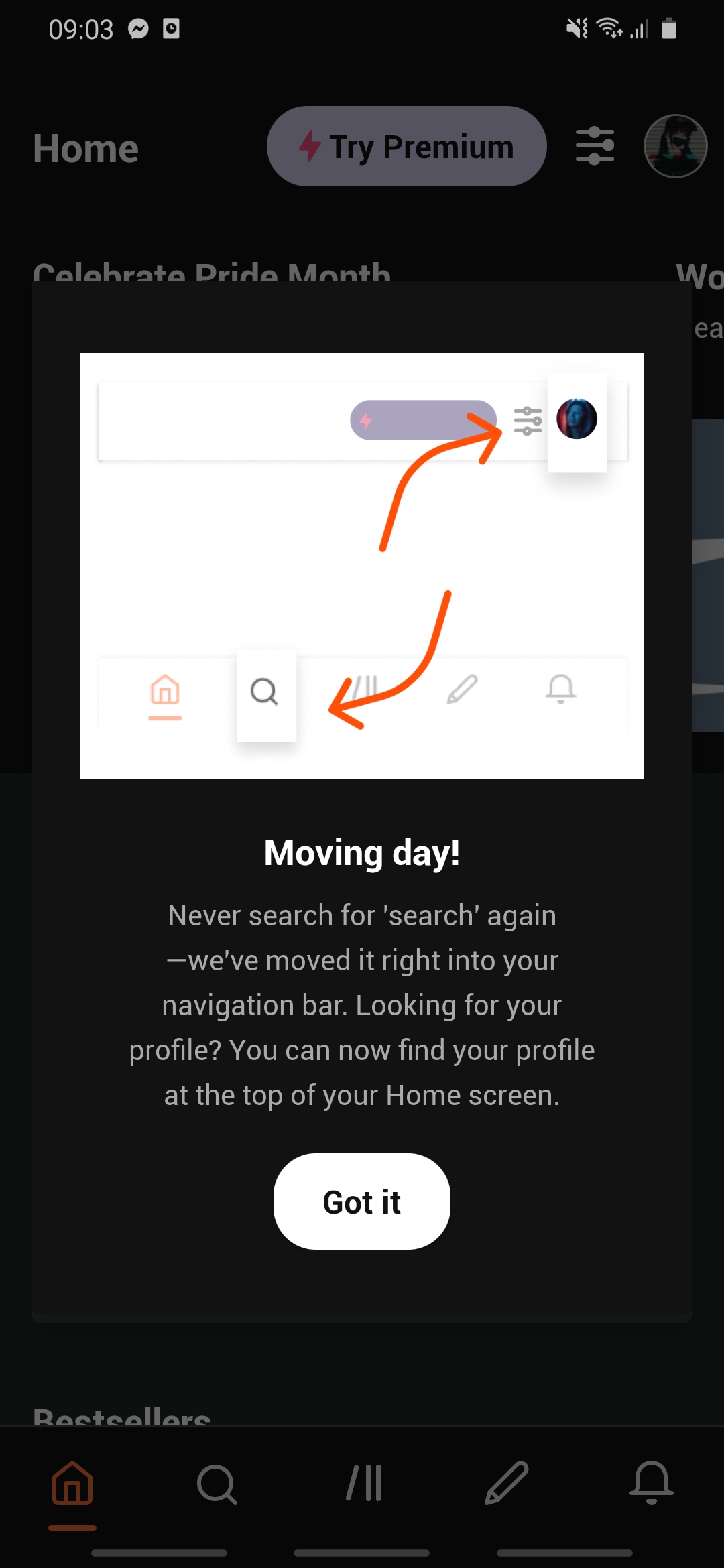724x1568 pixels.
Task: Tap the Celebrate Pride Month heading
Action: point(211,275)
